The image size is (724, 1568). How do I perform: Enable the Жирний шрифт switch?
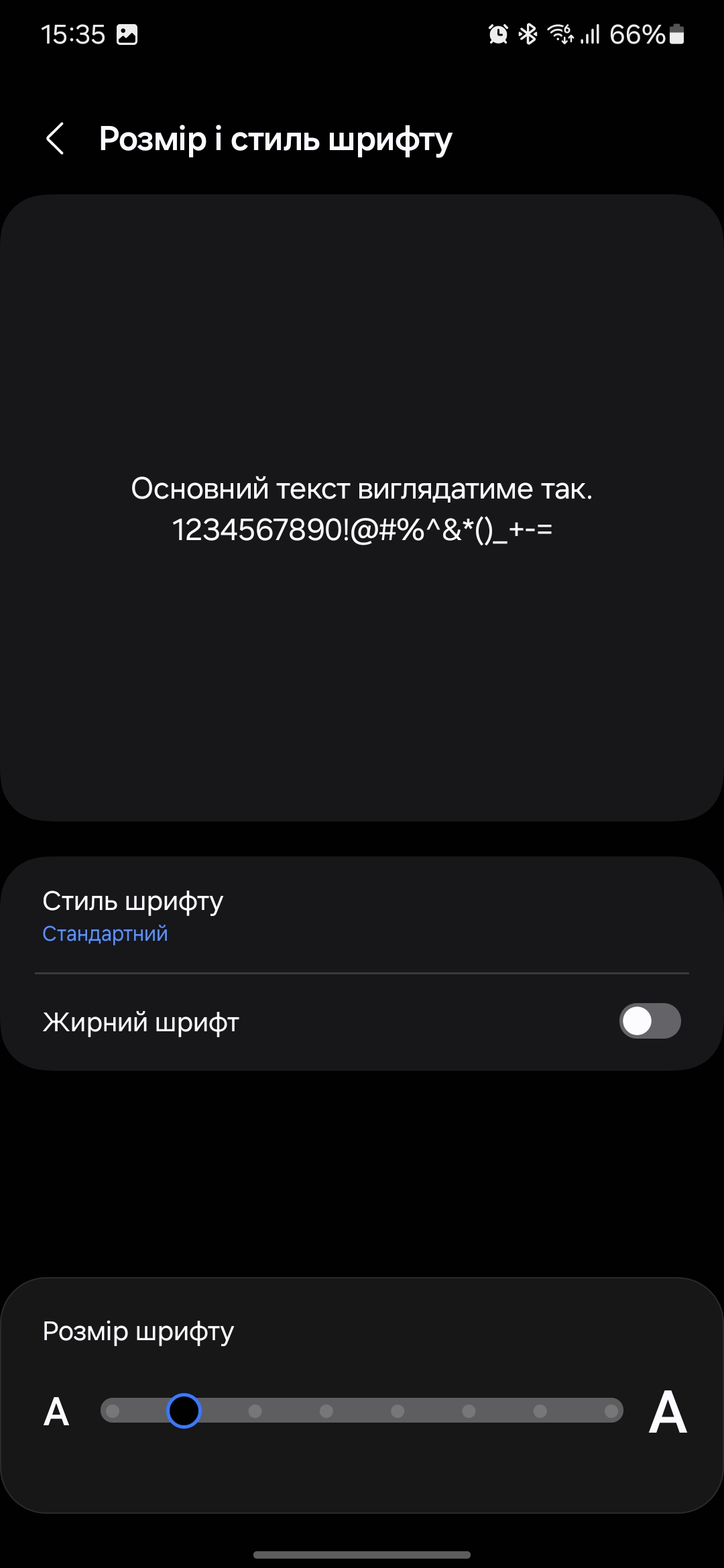[x=650, y=1021]
